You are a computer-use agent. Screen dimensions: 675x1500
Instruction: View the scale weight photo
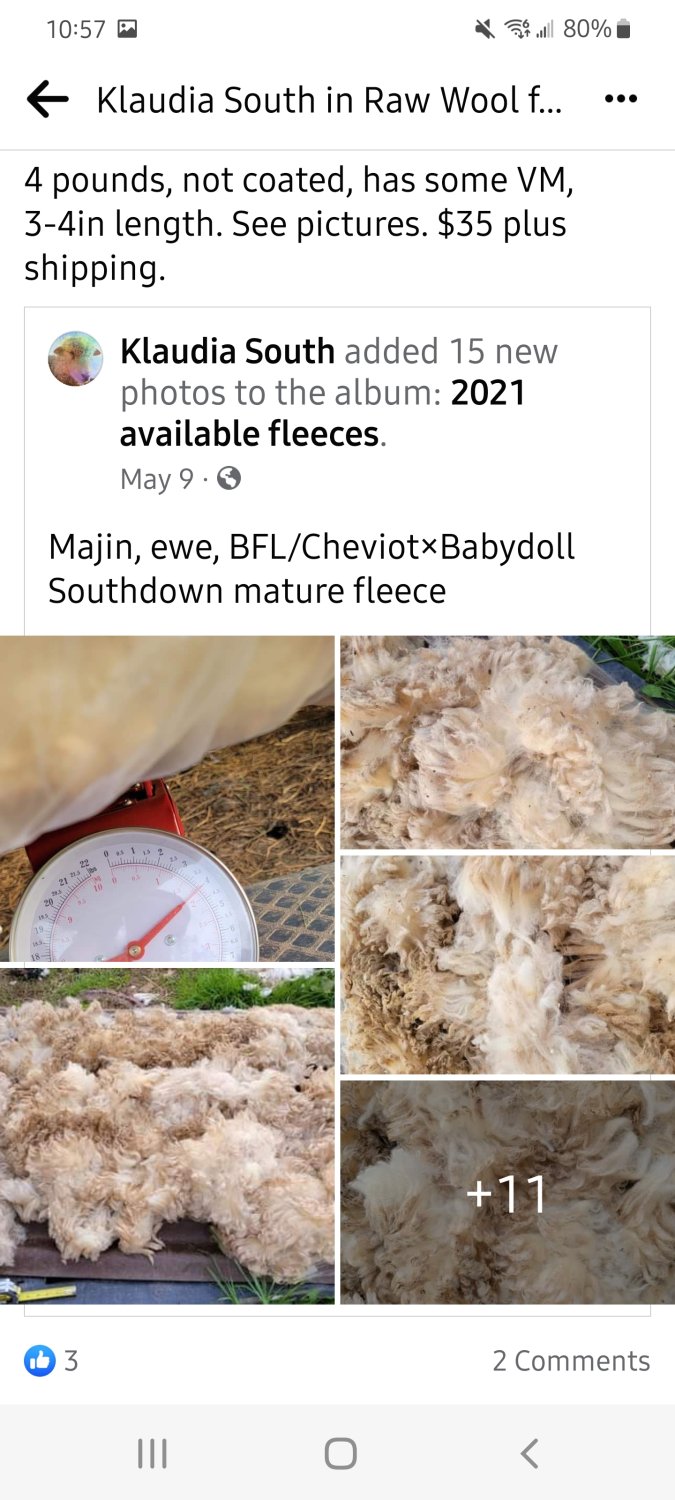167,798
